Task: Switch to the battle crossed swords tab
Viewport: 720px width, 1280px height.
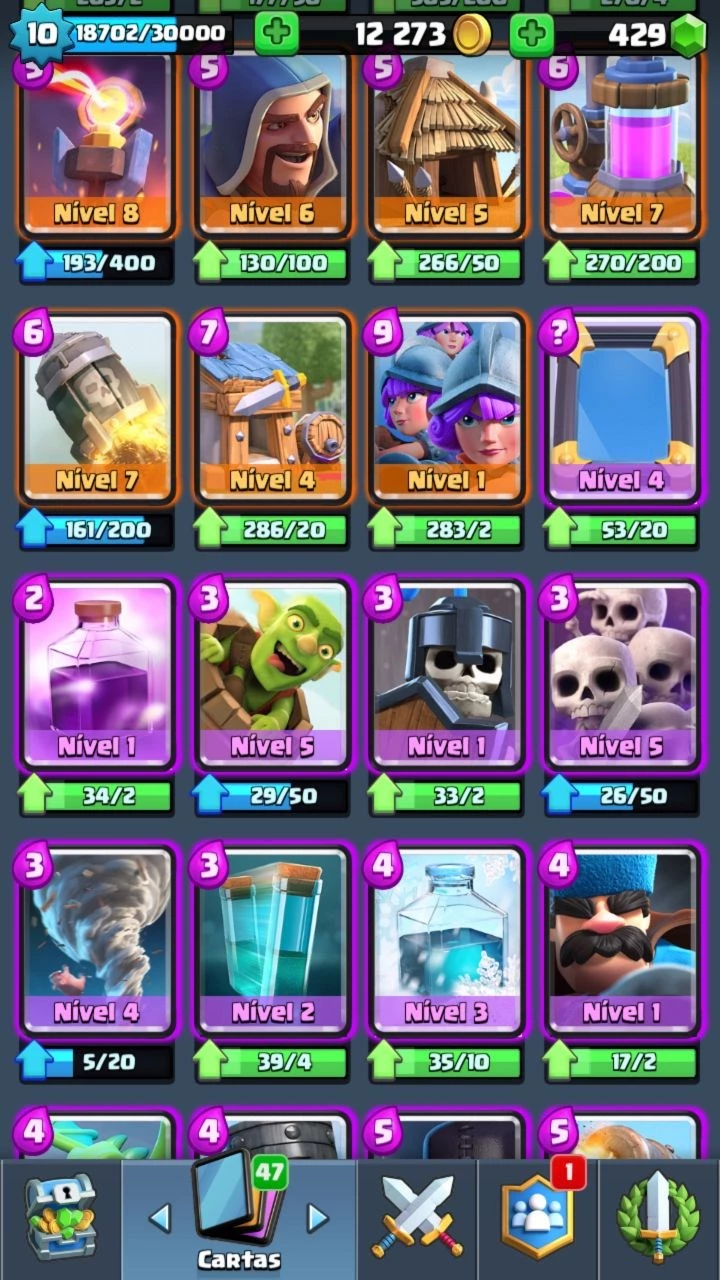Action: click(417, 1216)
